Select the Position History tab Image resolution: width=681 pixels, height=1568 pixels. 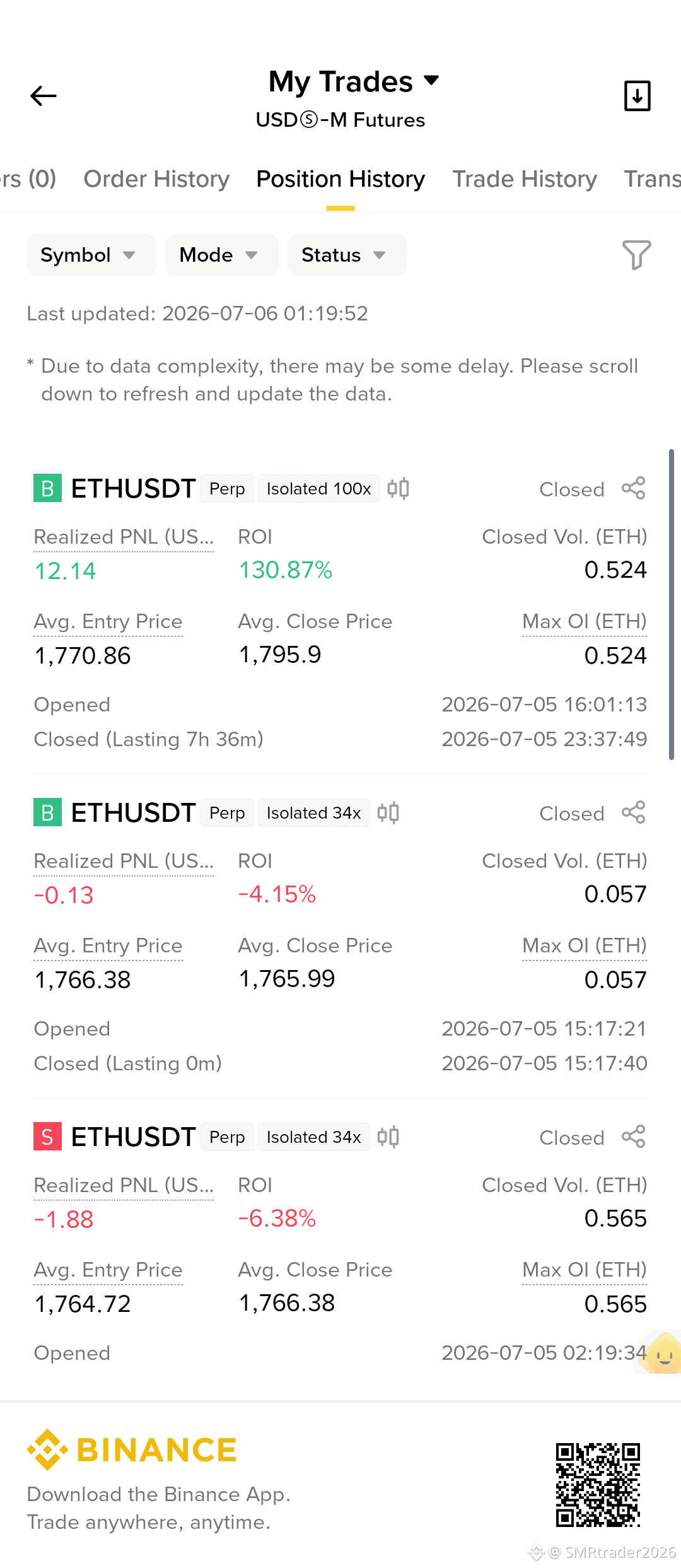click(x=340, y=179)
